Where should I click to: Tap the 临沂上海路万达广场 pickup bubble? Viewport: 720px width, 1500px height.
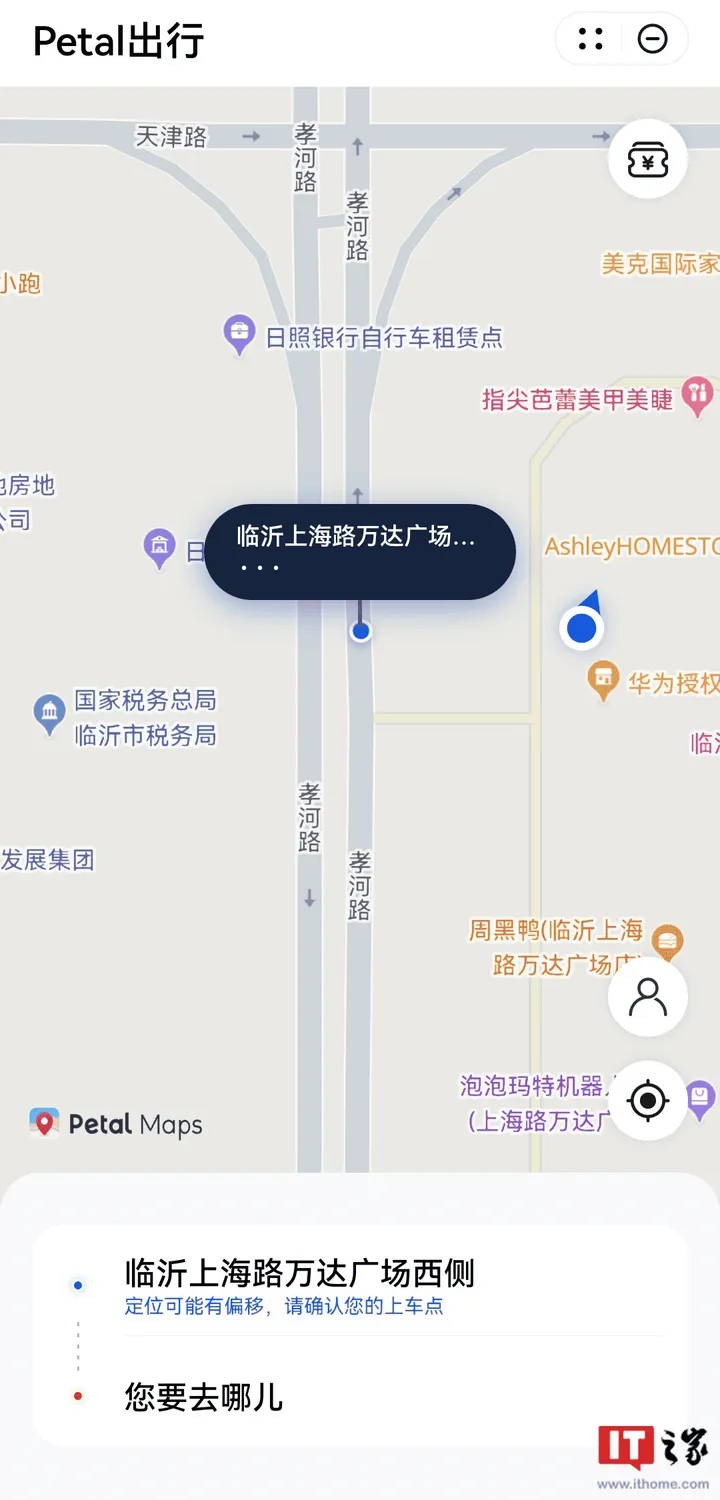tap(360, 551)
